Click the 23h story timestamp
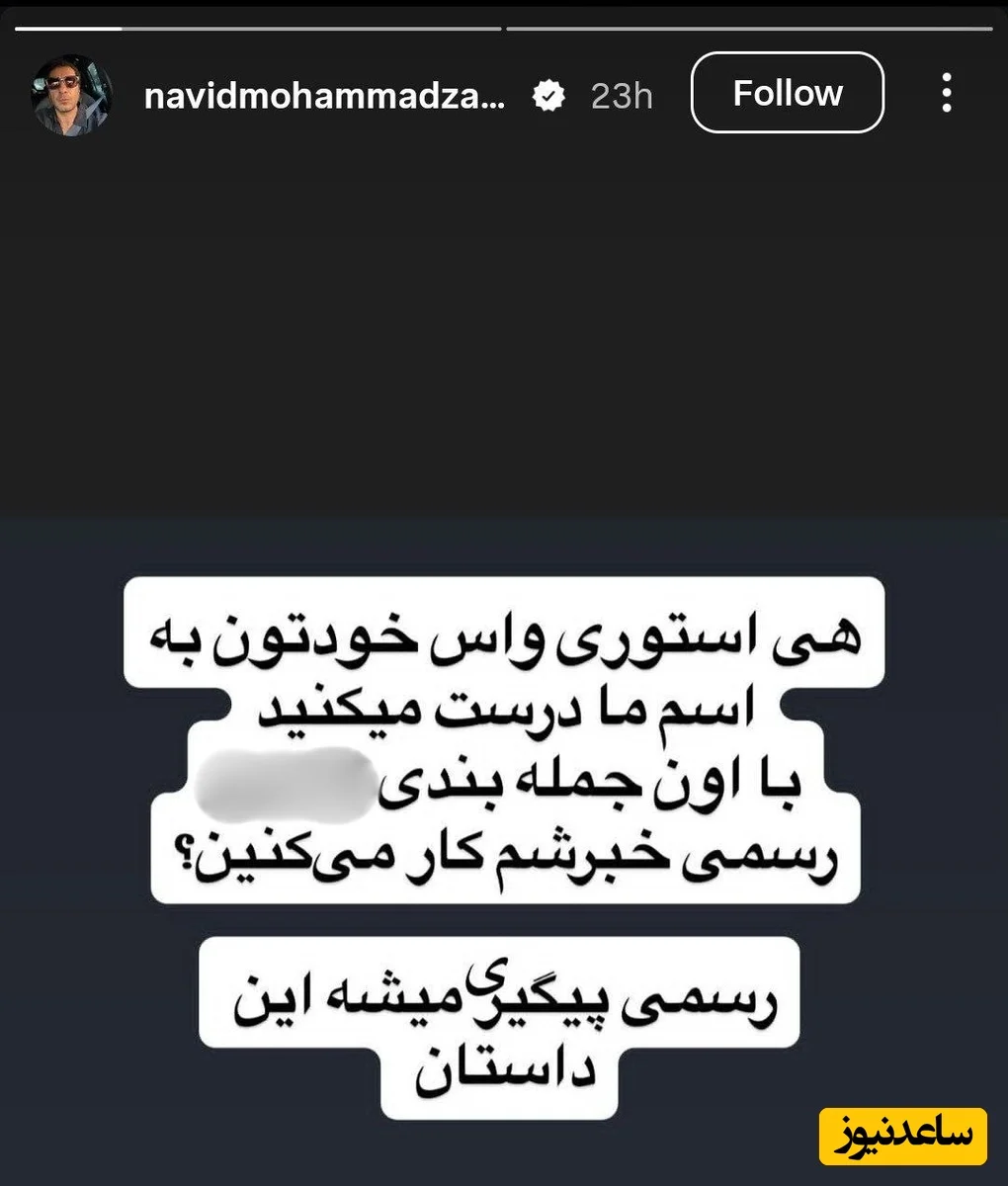The image size is (1008, 1186). 621,95
